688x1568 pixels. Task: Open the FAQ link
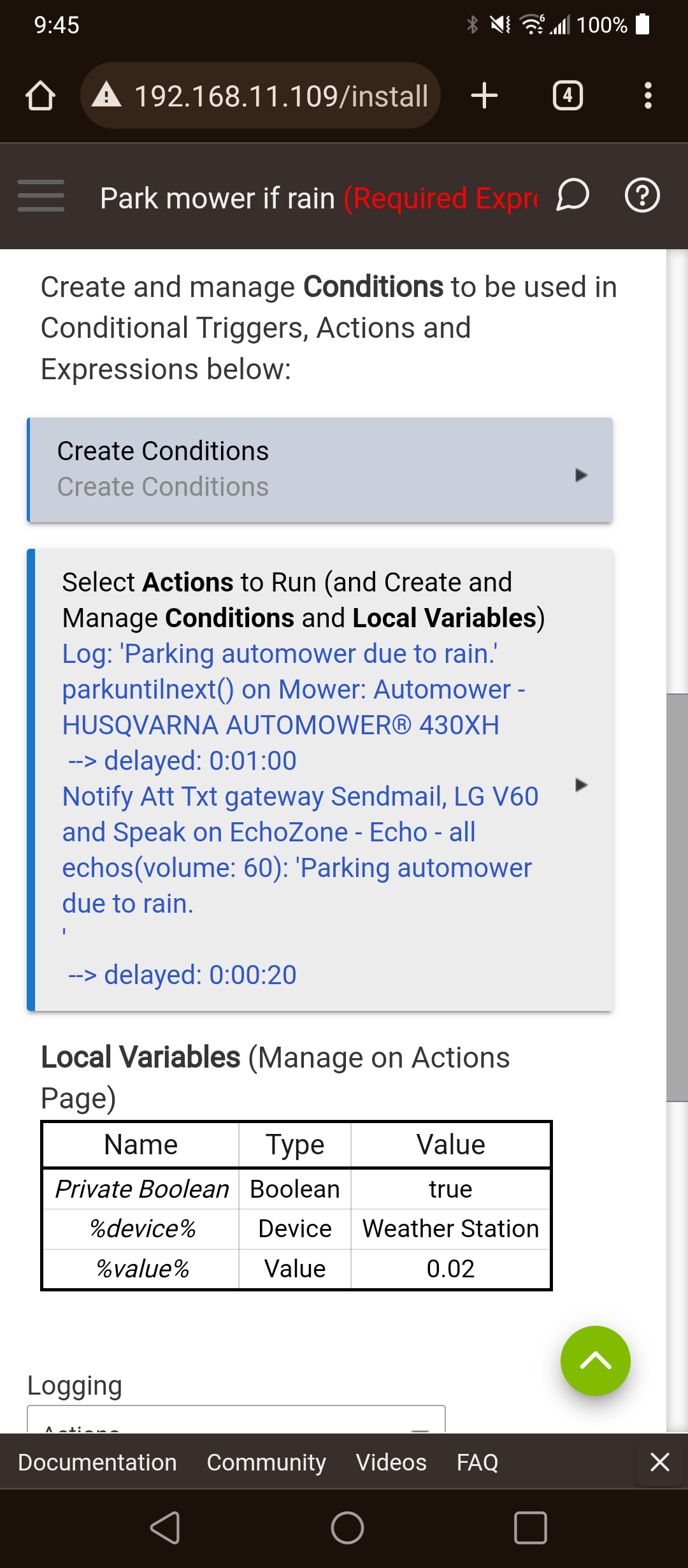click(477, 1462)
